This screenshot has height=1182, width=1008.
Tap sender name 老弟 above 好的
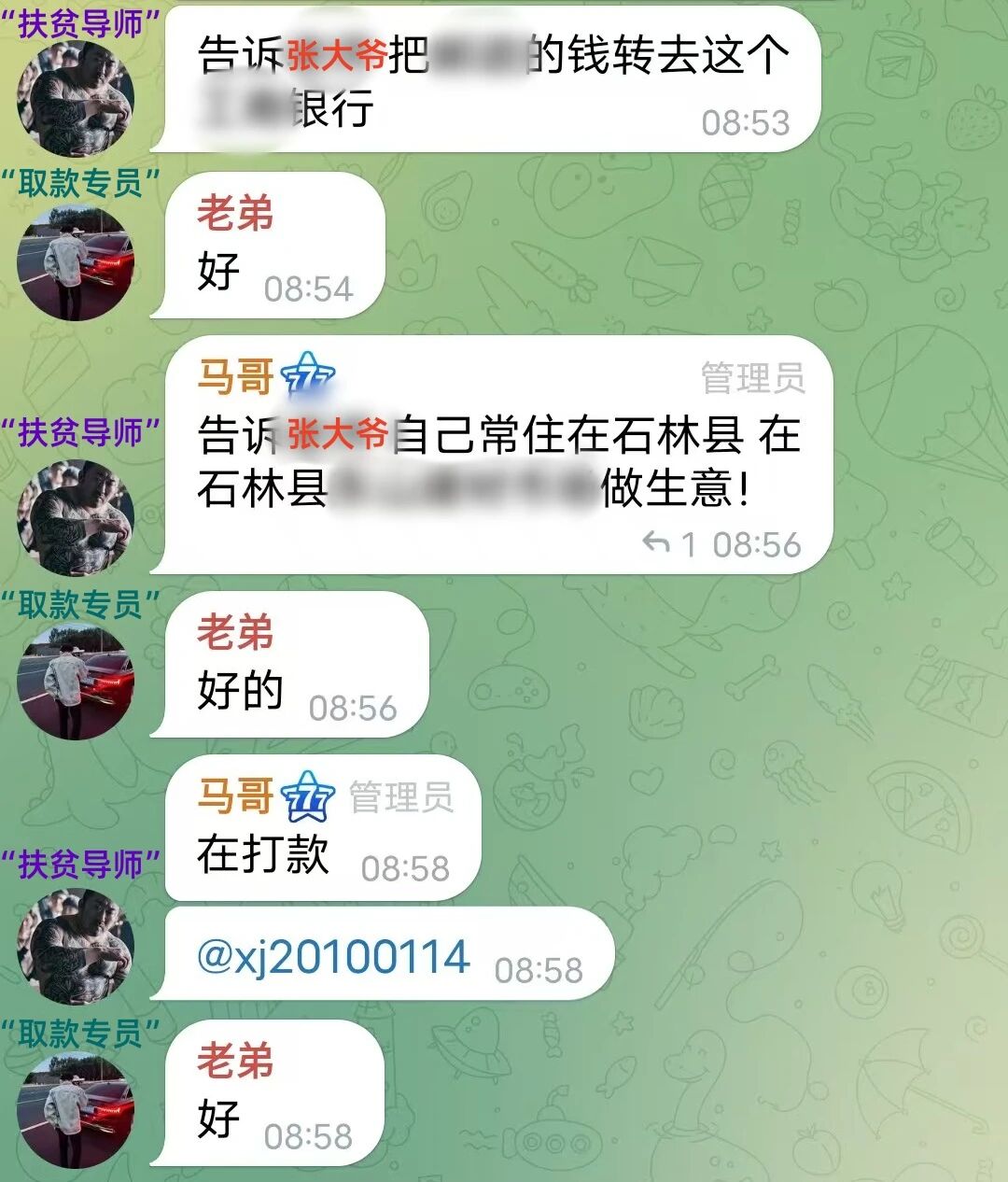235,632
